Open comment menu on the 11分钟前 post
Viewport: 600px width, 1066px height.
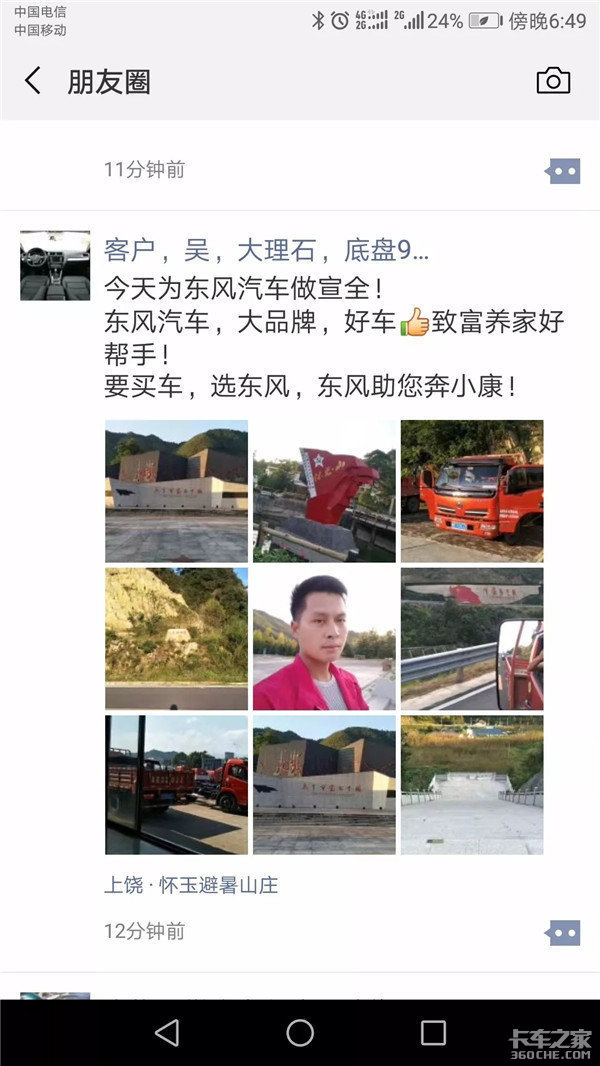(x=562, y=171)
